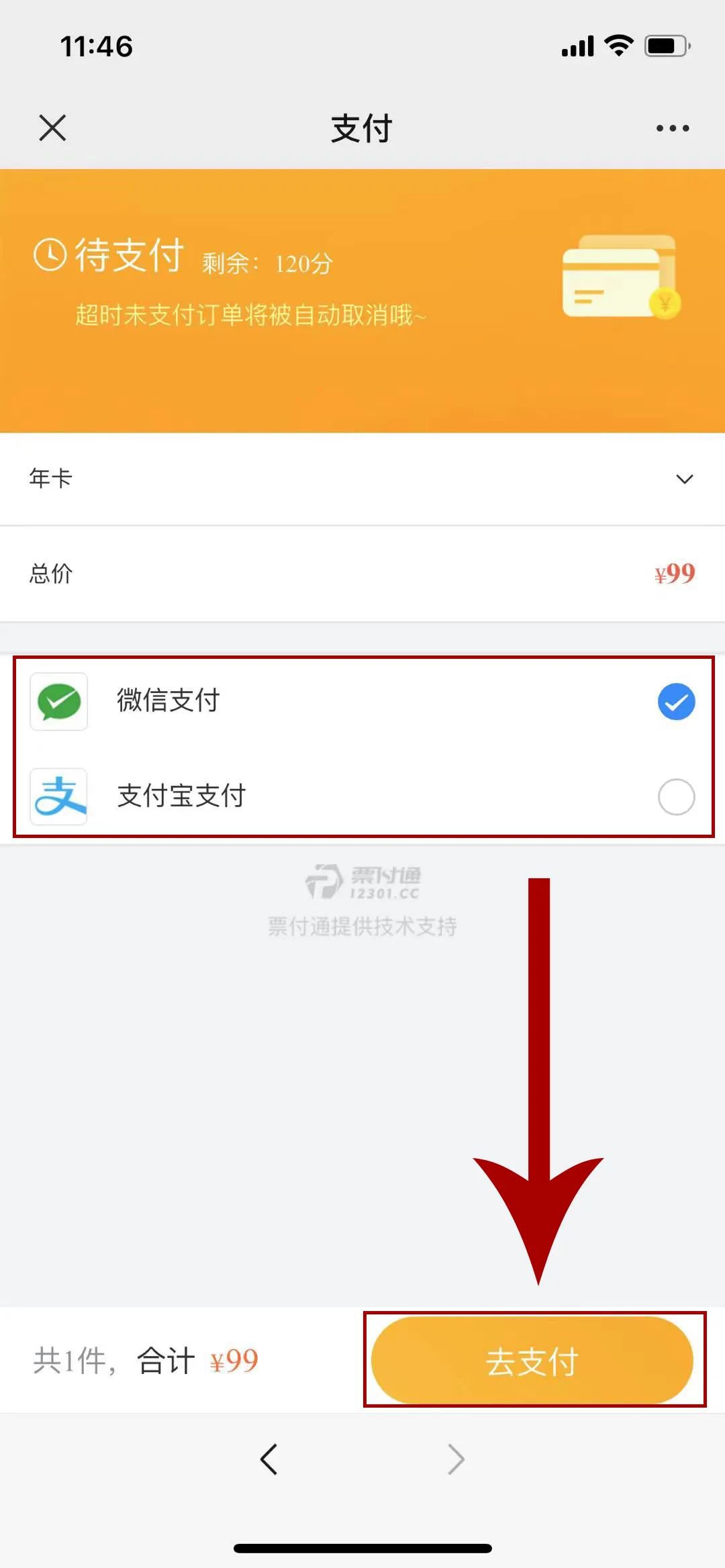
Task: Tap the 去支付 button
Action: (532, 1360)
